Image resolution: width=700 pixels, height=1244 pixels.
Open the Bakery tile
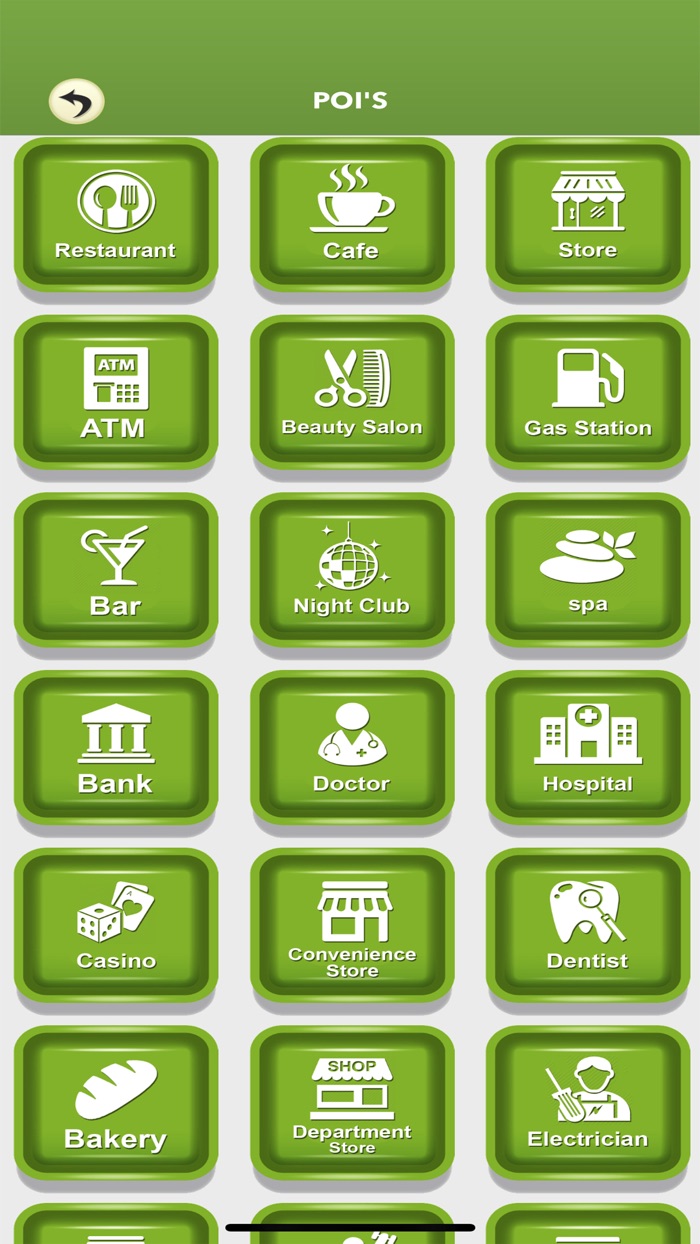pos(116,1104)
